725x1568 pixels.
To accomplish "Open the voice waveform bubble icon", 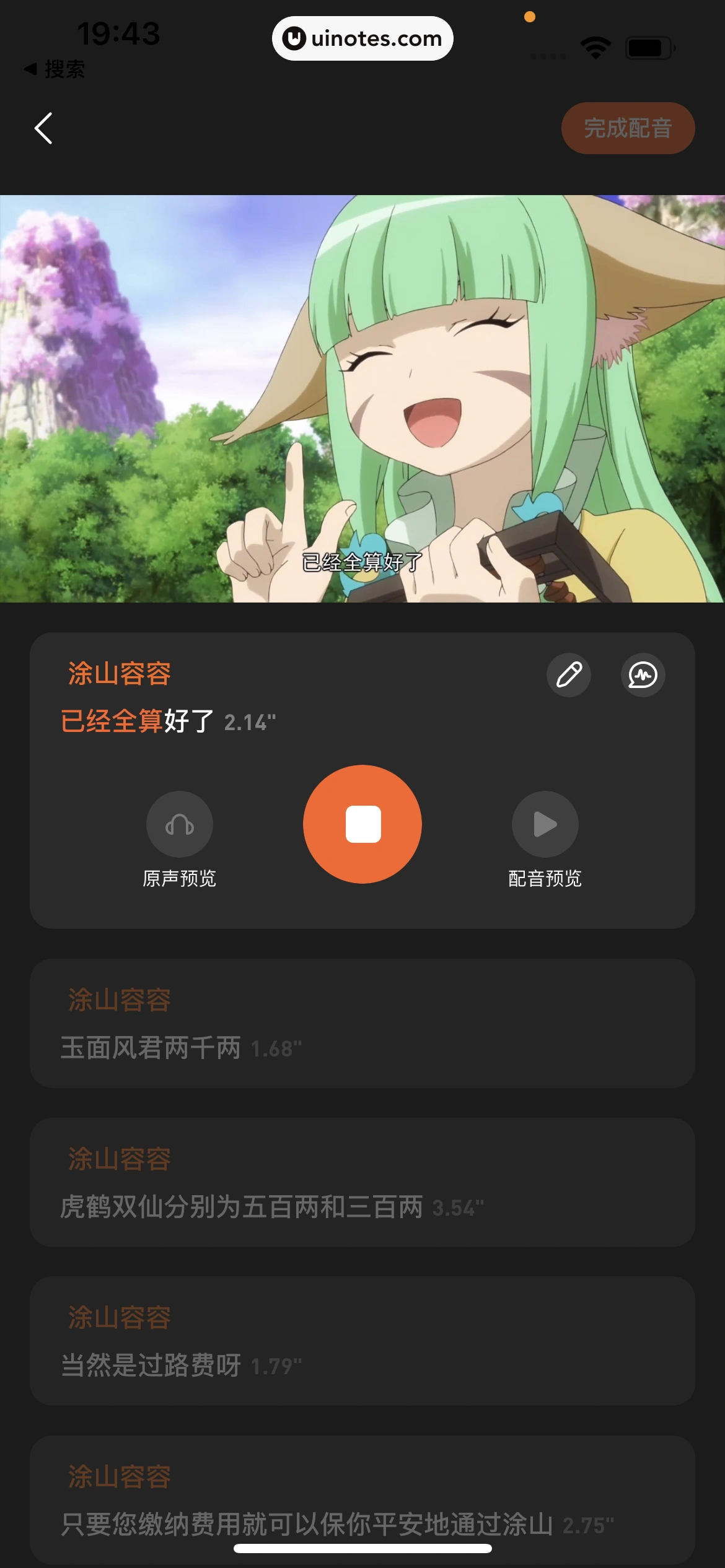I will [x=643, y=674].
